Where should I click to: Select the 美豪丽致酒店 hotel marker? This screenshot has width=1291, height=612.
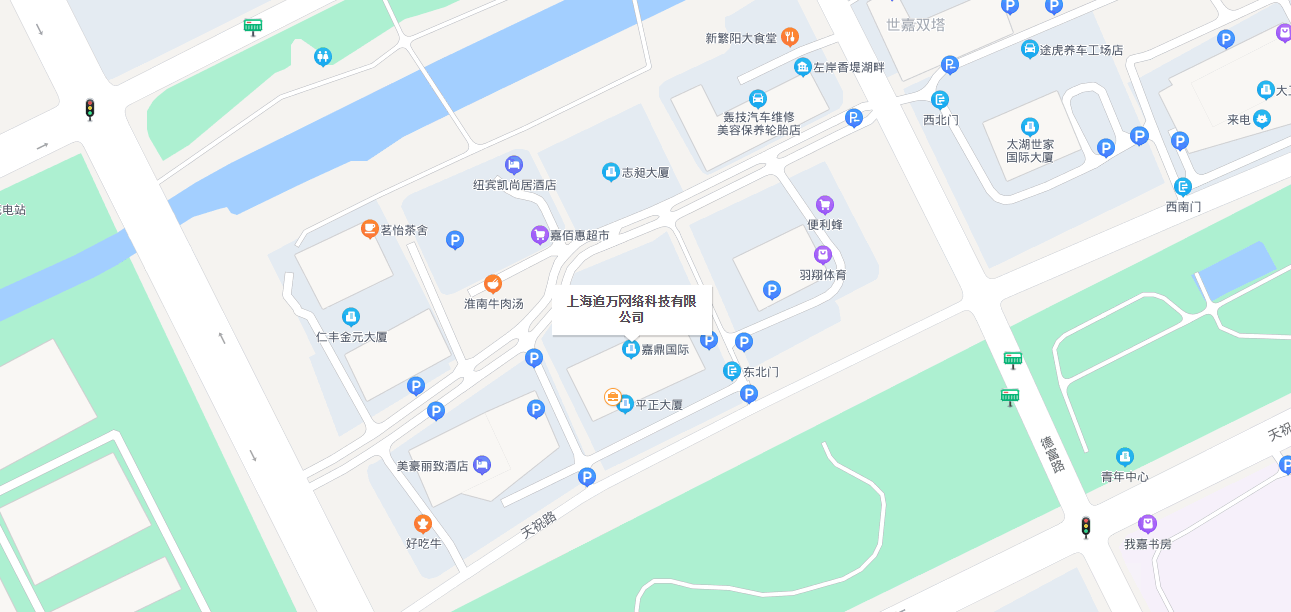tap(482, 465)
